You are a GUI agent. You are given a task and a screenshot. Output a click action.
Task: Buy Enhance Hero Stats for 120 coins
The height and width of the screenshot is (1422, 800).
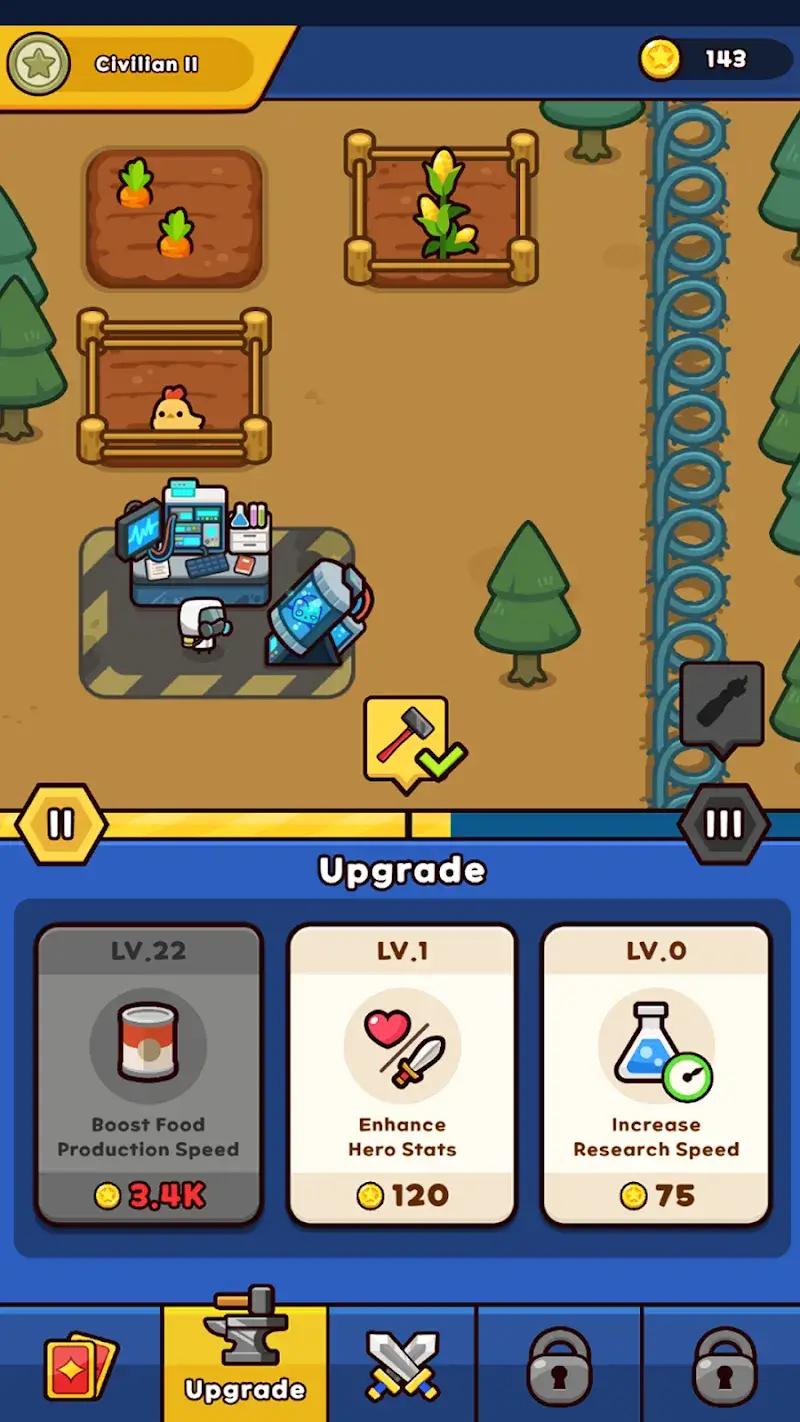402,1074
